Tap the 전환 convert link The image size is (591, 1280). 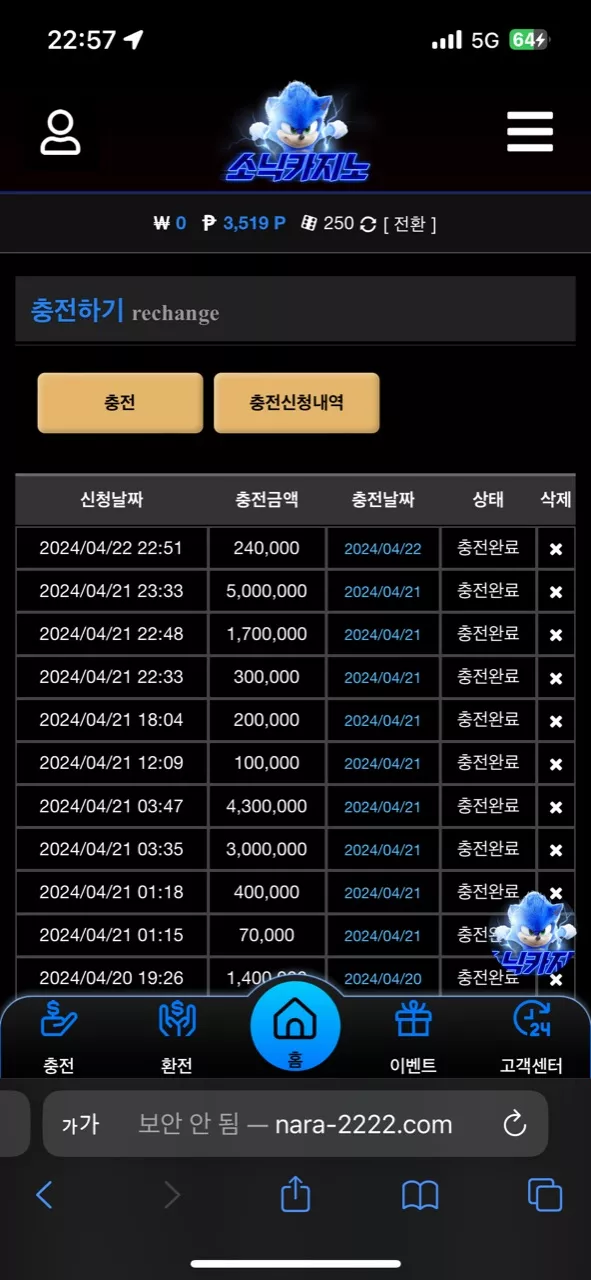410,223
